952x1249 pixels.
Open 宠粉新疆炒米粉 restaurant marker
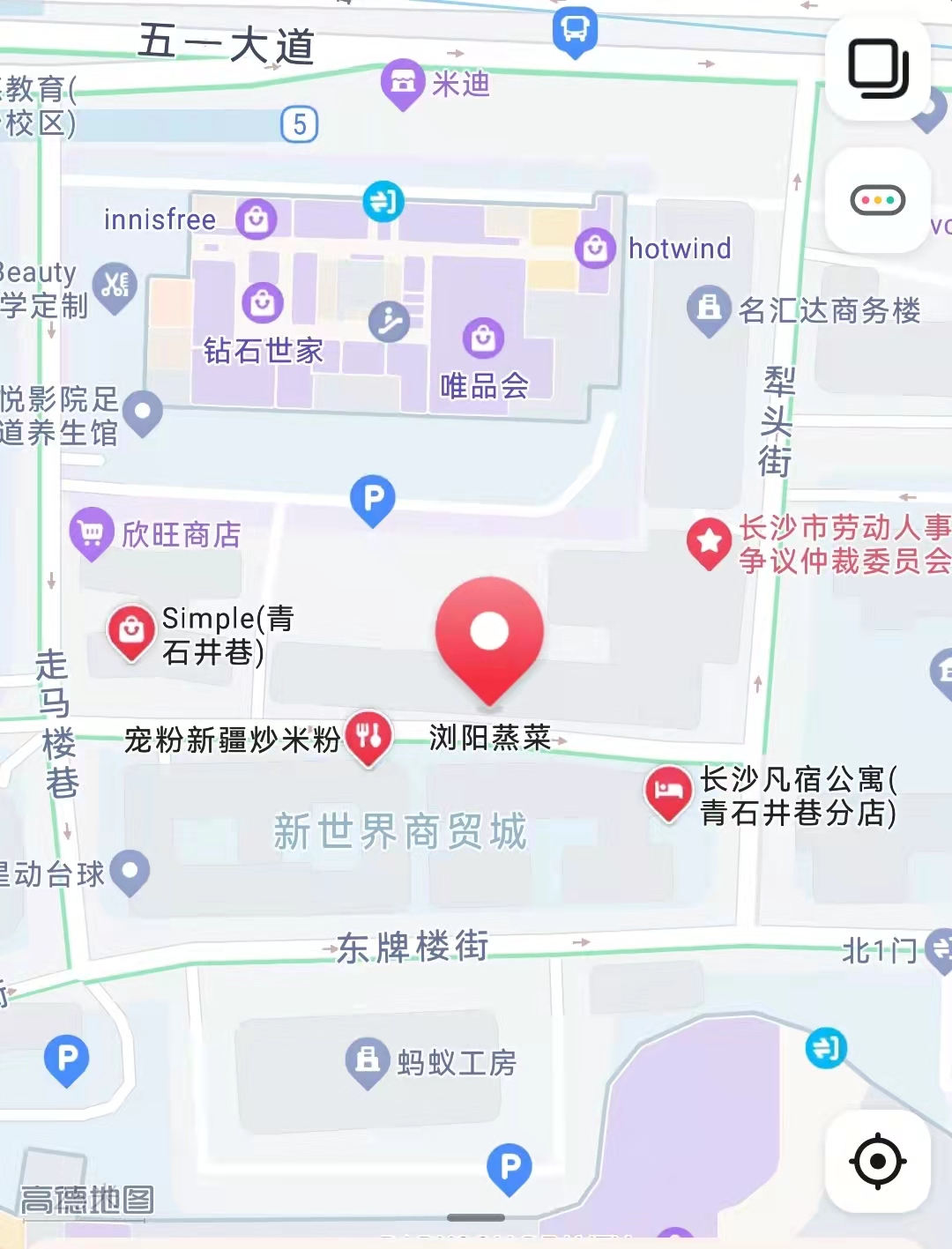(x=368, y=737)
